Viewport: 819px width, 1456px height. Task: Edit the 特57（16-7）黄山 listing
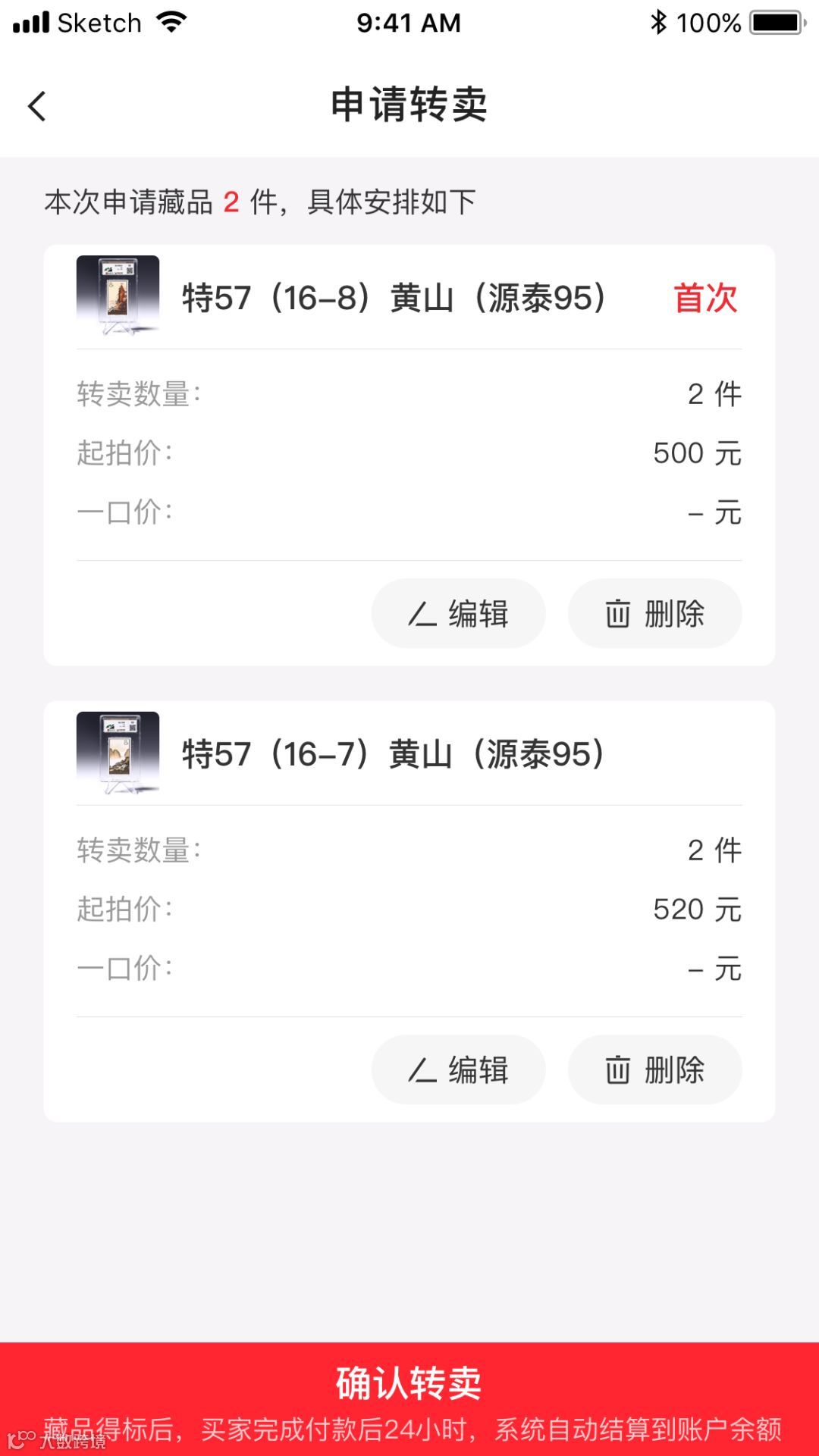tap(458, 1069)
